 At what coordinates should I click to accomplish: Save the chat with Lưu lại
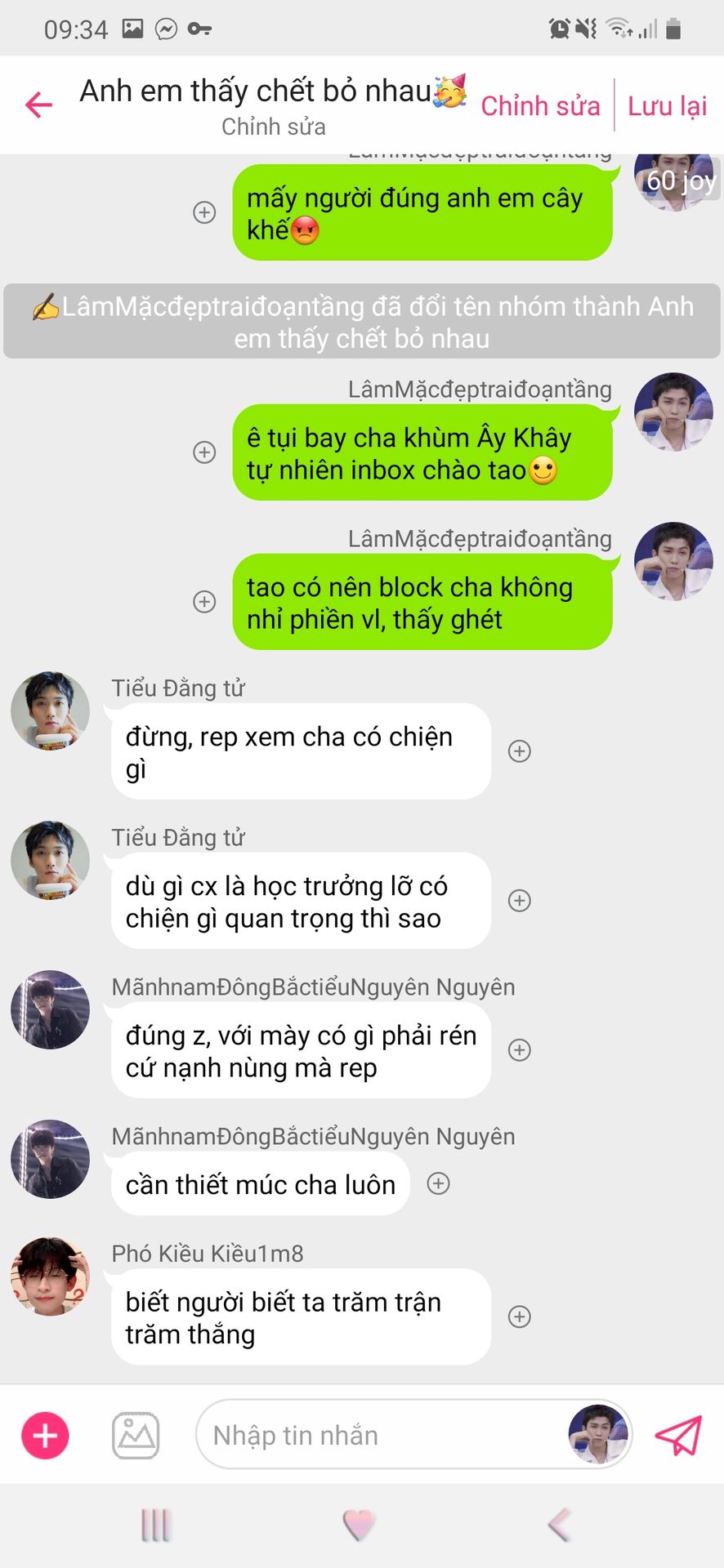(667, 106)
